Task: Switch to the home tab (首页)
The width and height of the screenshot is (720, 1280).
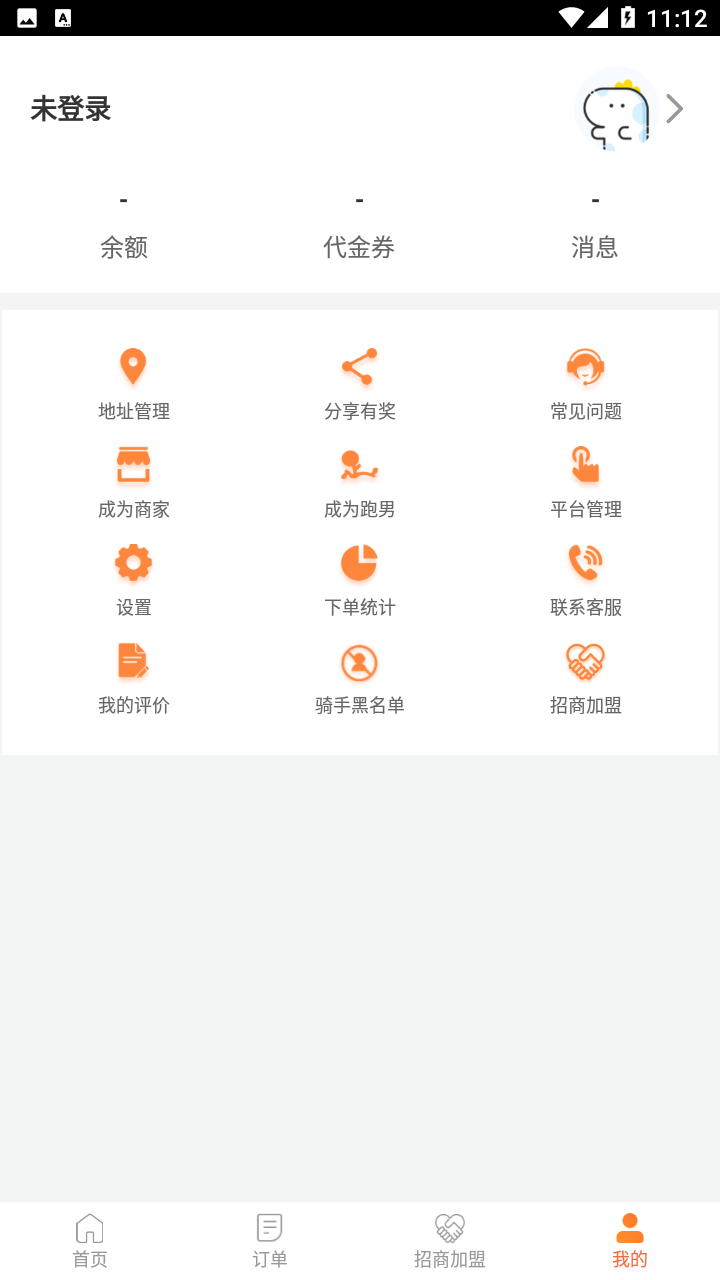Action: pos(90,1241)
